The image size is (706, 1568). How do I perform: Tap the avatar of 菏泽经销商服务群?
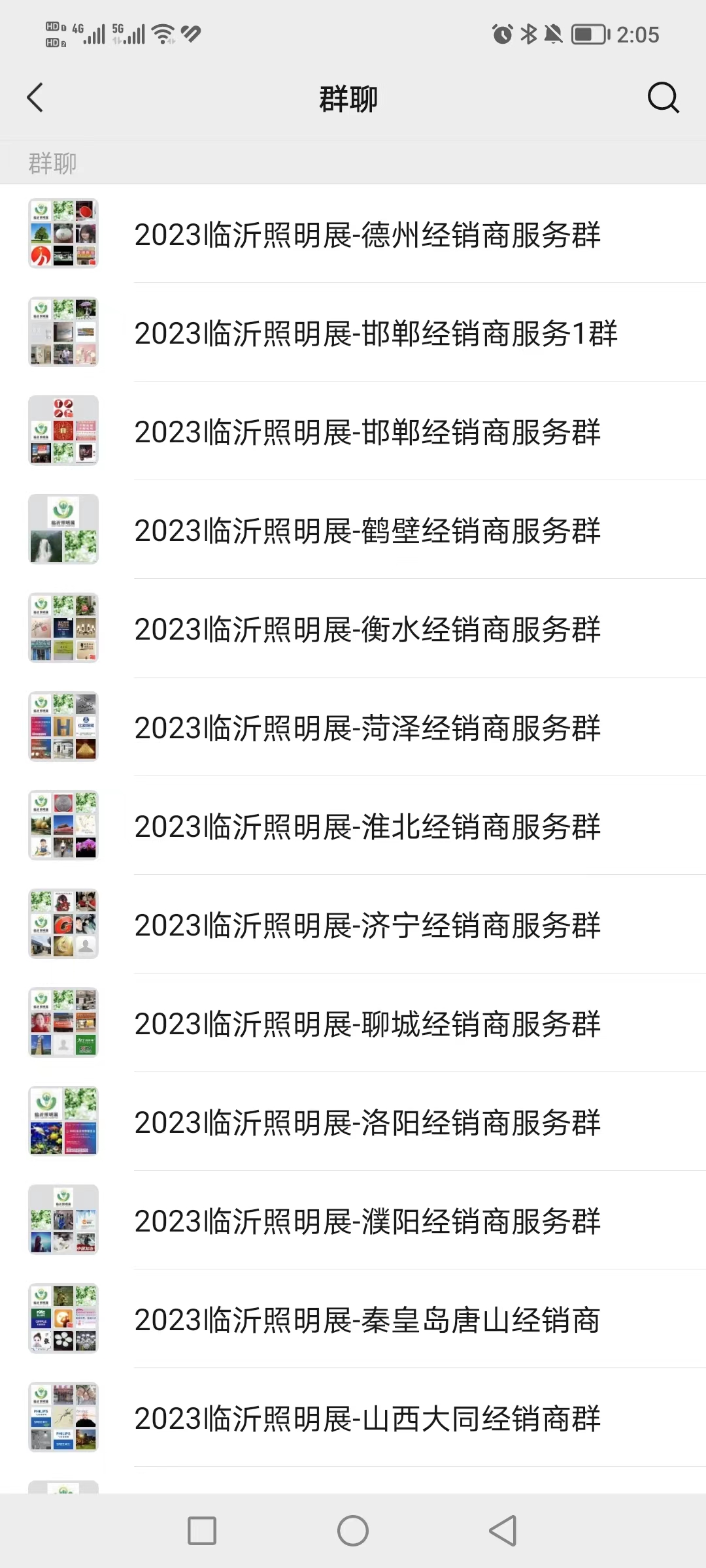[63, 726]
